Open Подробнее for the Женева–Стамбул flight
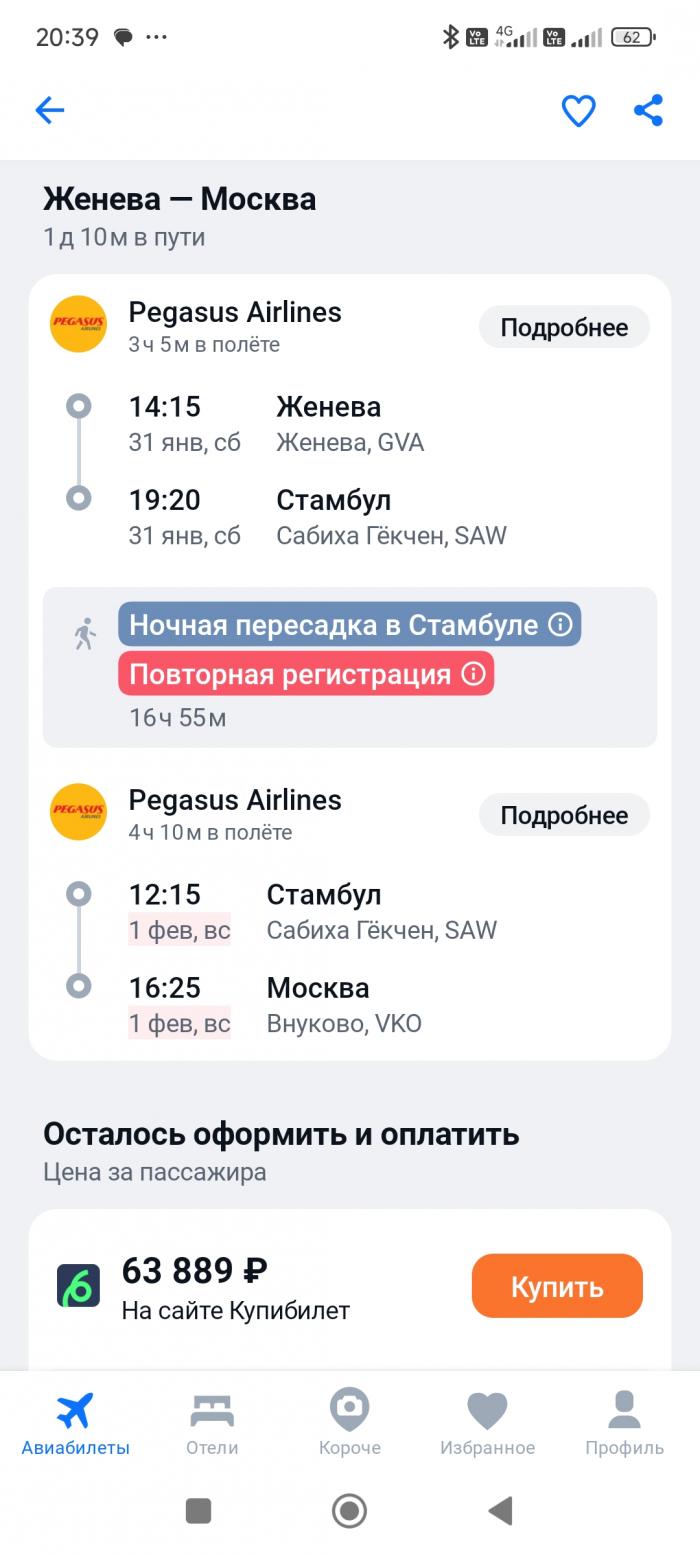 [x=564, y=328]
